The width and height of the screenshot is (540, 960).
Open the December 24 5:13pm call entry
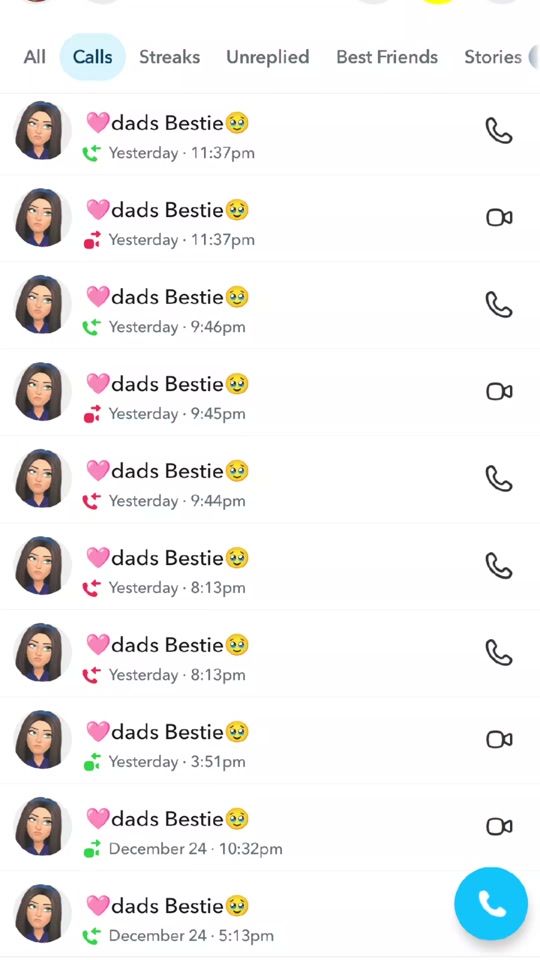[x=270, y=914]
